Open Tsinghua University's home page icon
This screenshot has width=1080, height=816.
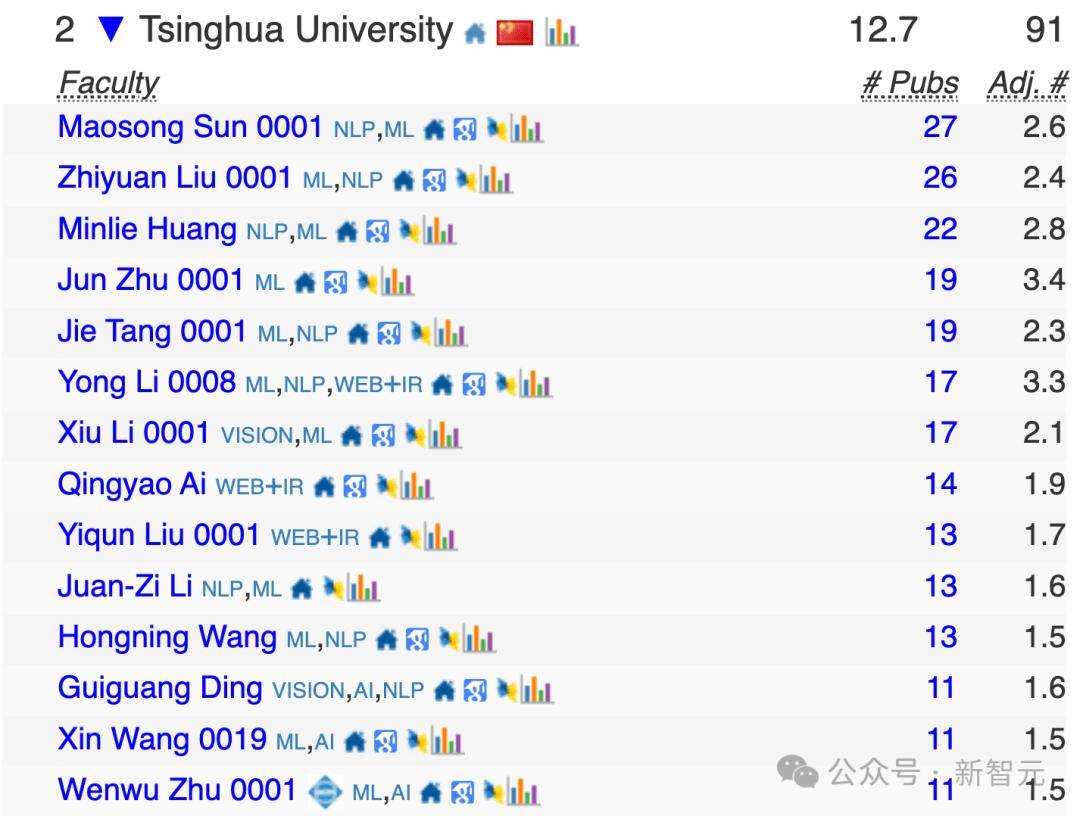(475, 34)
